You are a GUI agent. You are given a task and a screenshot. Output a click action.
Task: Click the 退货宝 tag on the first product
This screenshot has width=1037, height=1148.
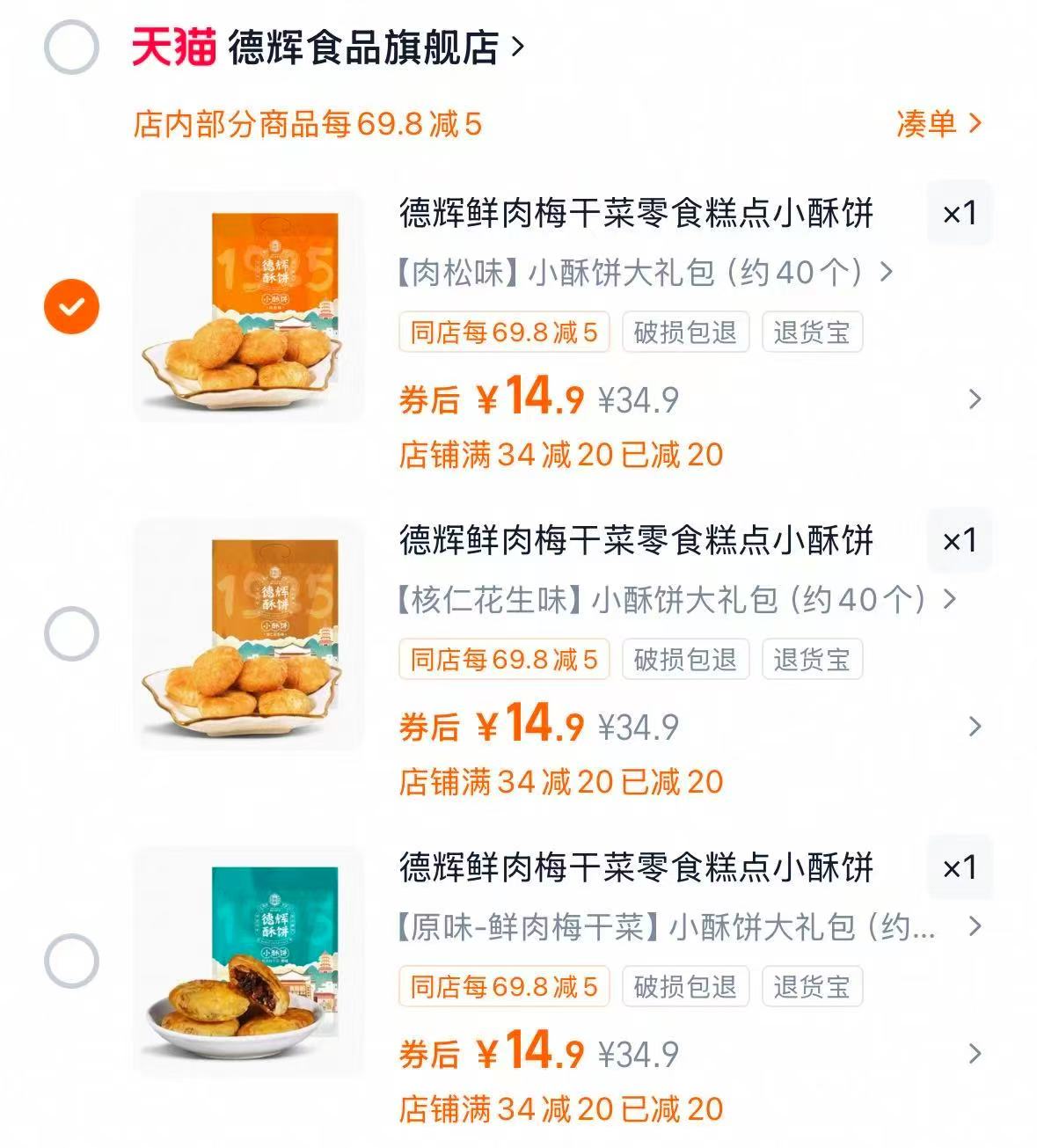pos(813,331)
